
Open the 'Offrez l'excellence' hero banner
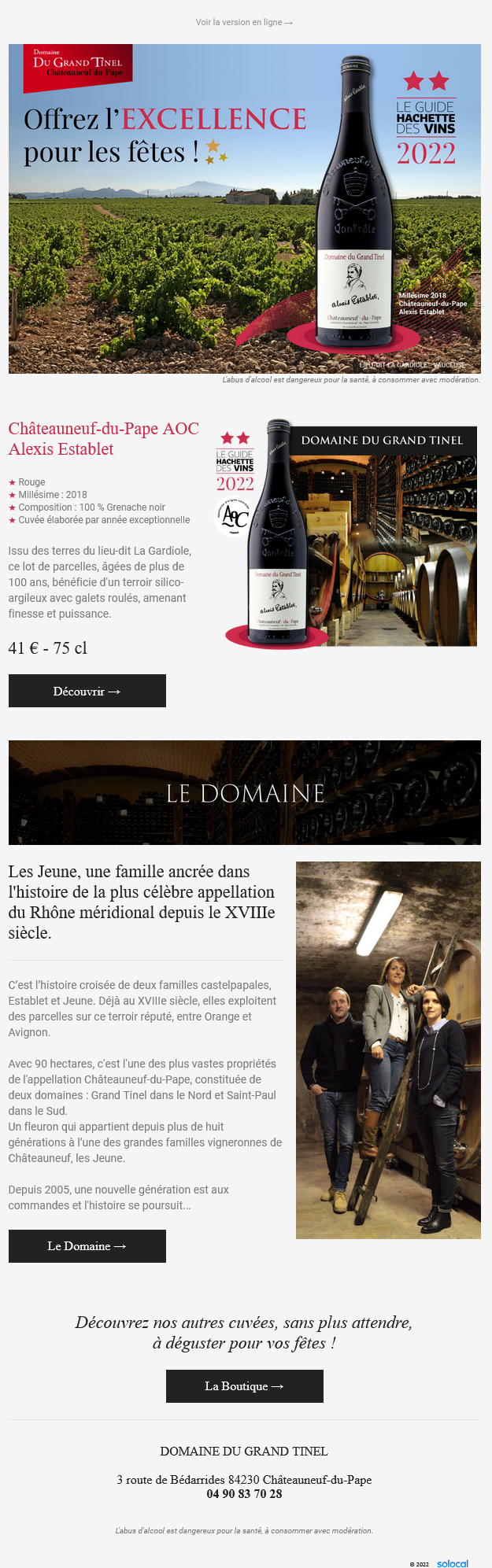(244, 208)
